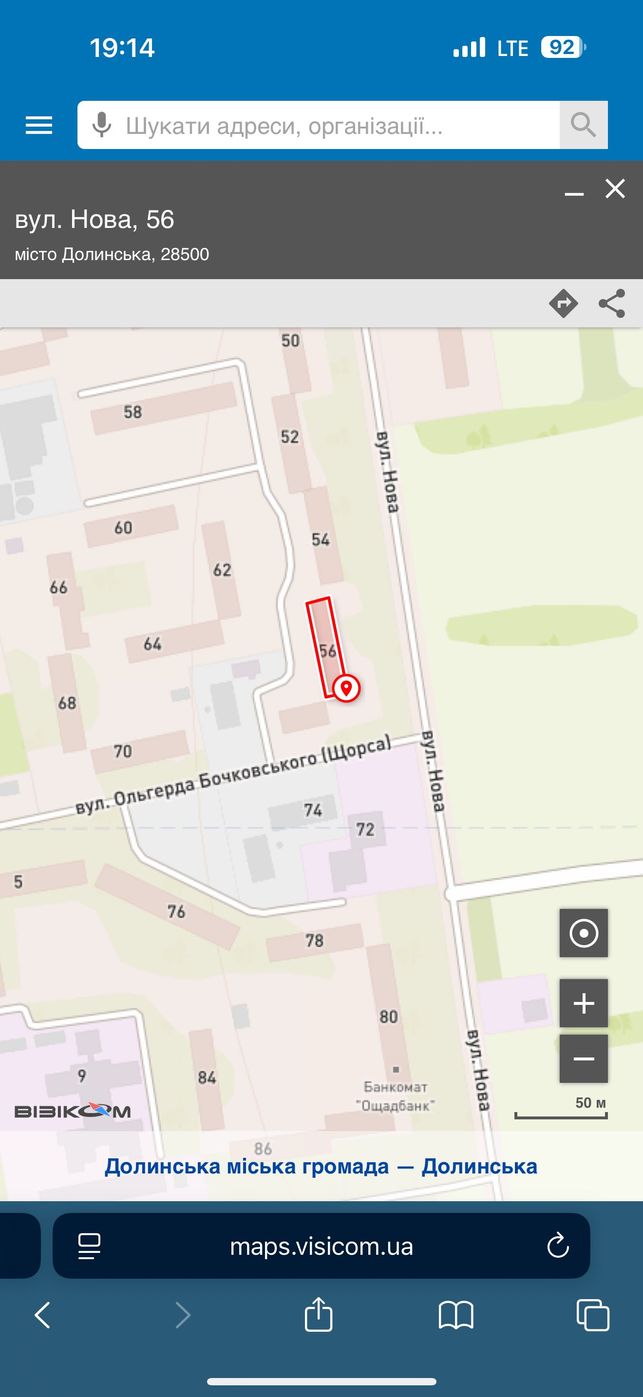Image resolution: width=643 pixels, height=1397 pixels.
Task: Open Safari share sheet
Action: tap(318, 1313)
